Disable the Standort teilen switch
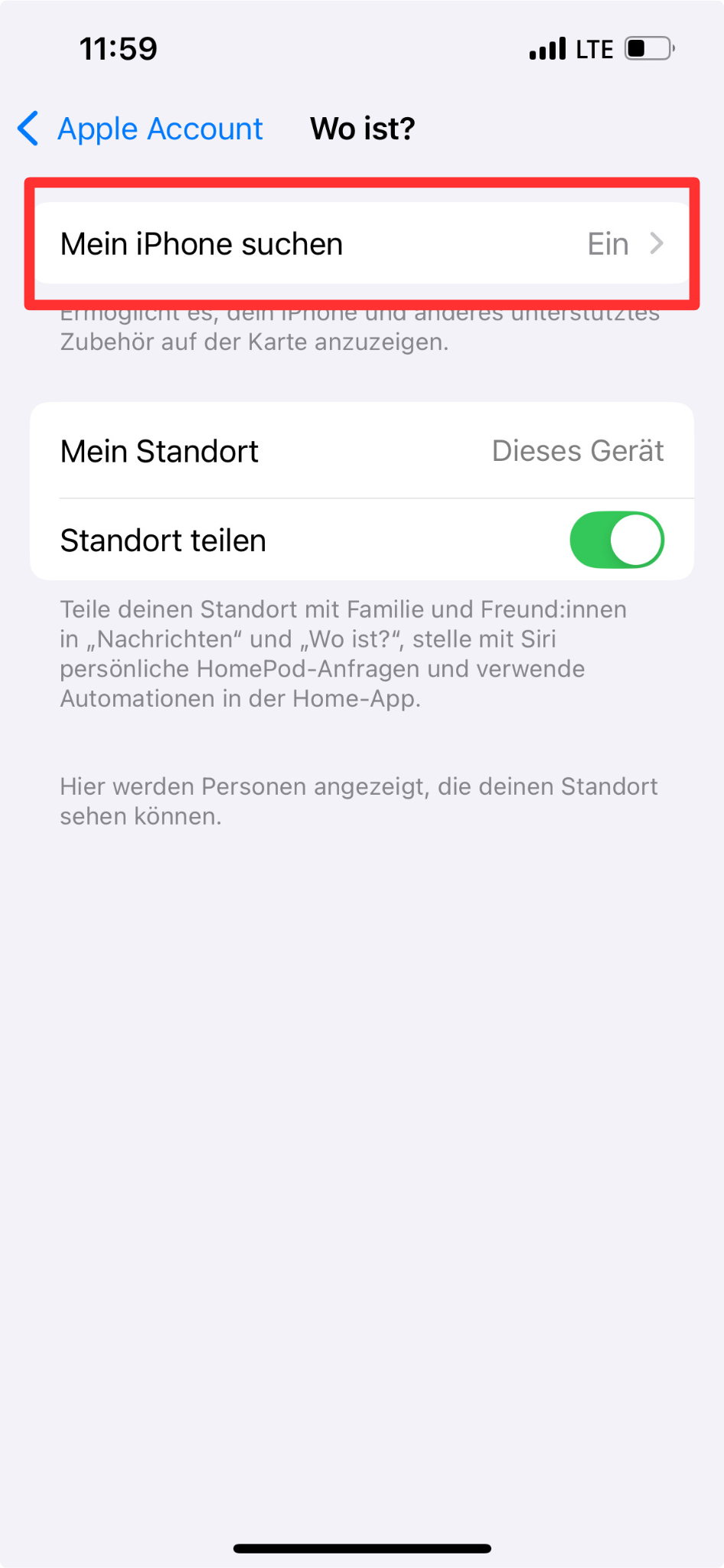Image resolution: width=724 pixels, height=1568 pixels. click(617, 540)
